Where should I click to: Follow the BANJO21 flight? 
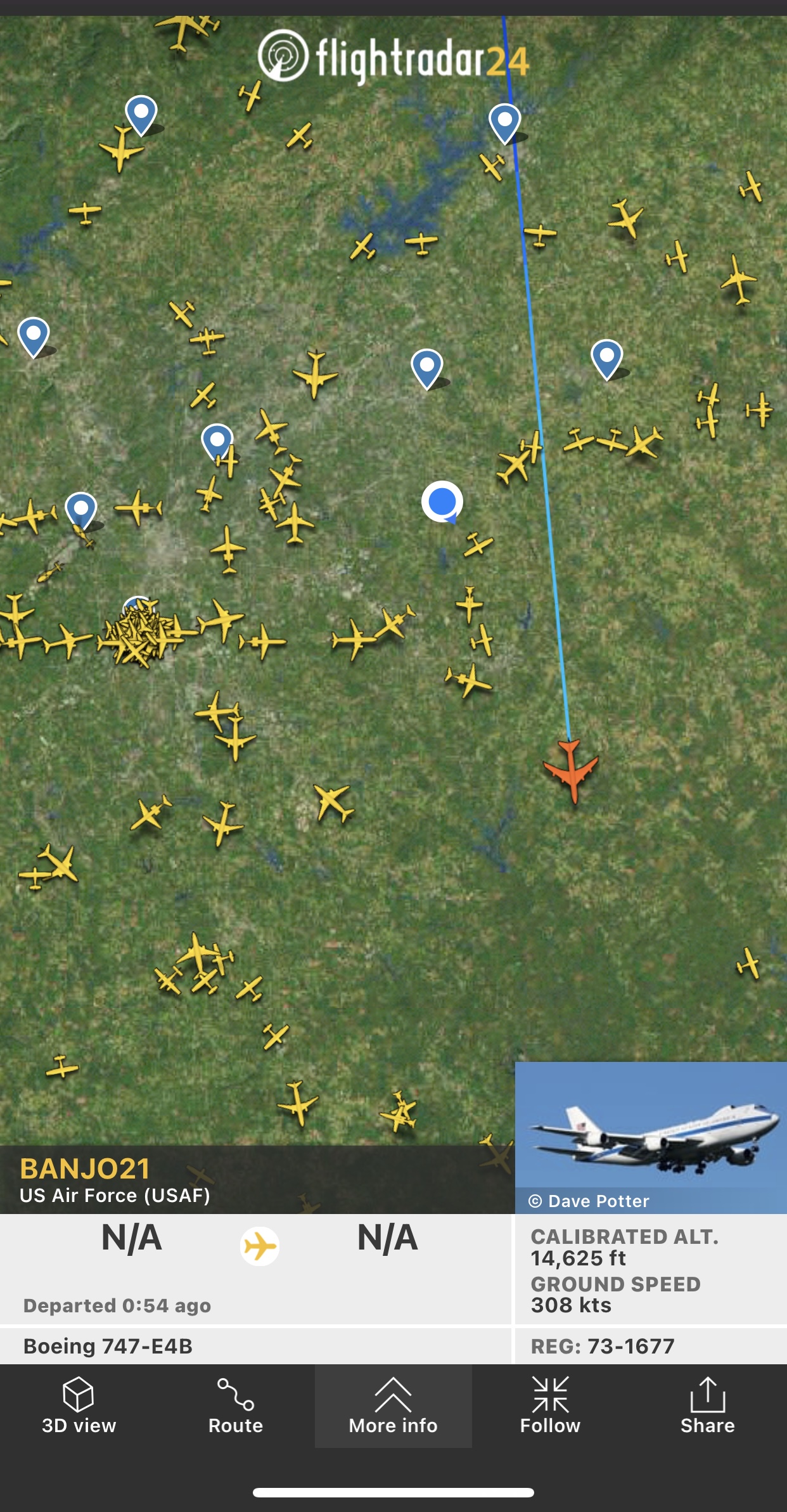pyautogui.click(x=550, y=1405)
